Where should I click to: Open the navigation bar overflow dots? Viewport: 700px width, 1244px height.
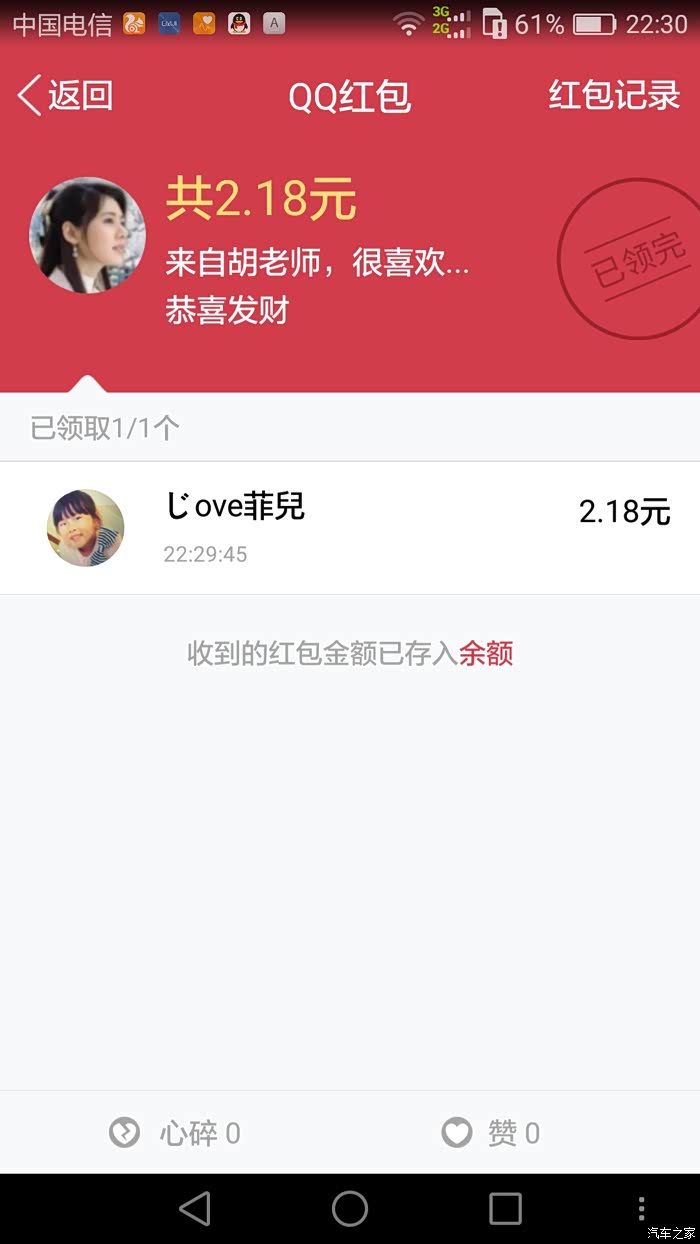pyautogui.click(x=641, y=1209)
